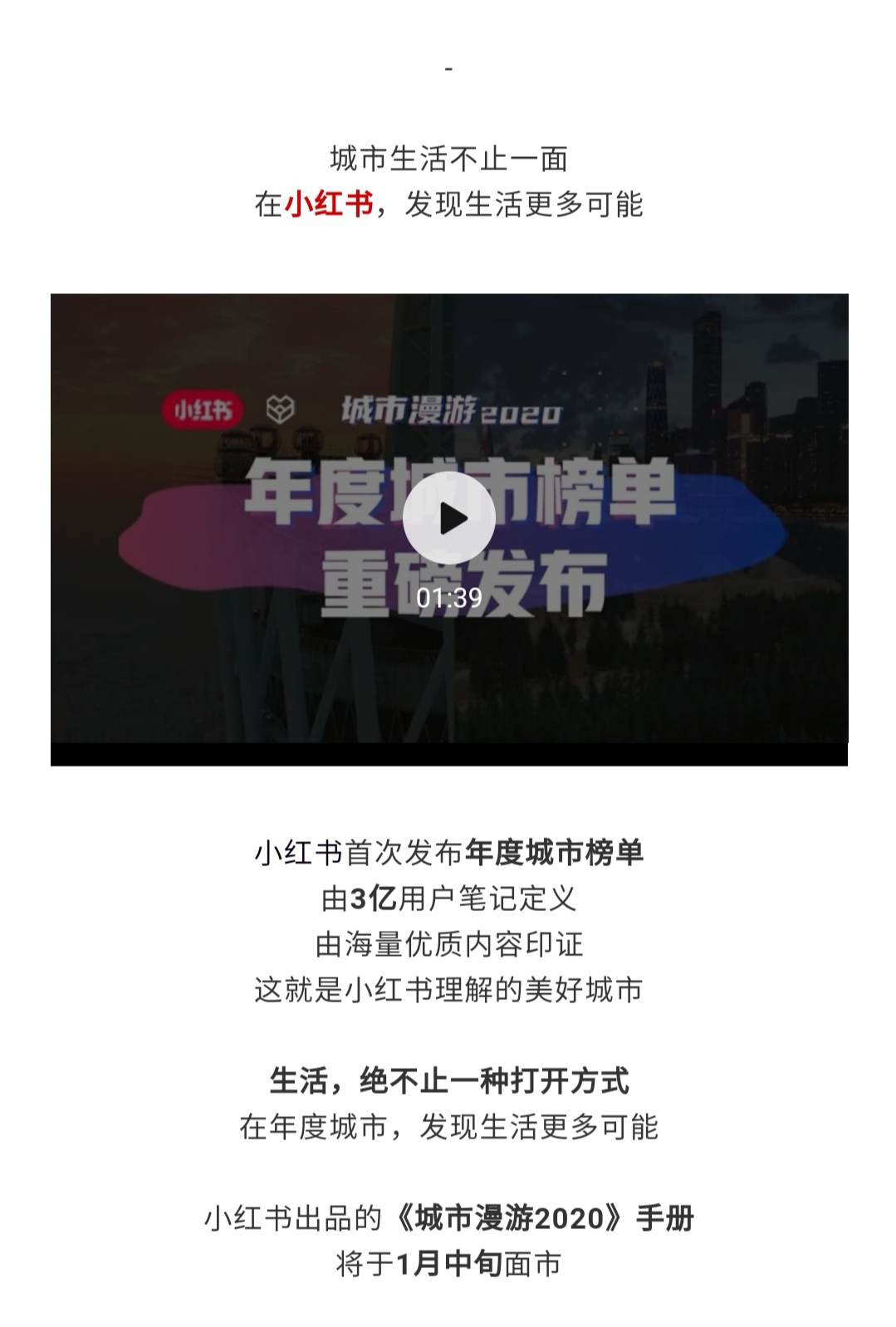
Task: Play the 城市漫游2020 video
Action: tap(448, 518)
